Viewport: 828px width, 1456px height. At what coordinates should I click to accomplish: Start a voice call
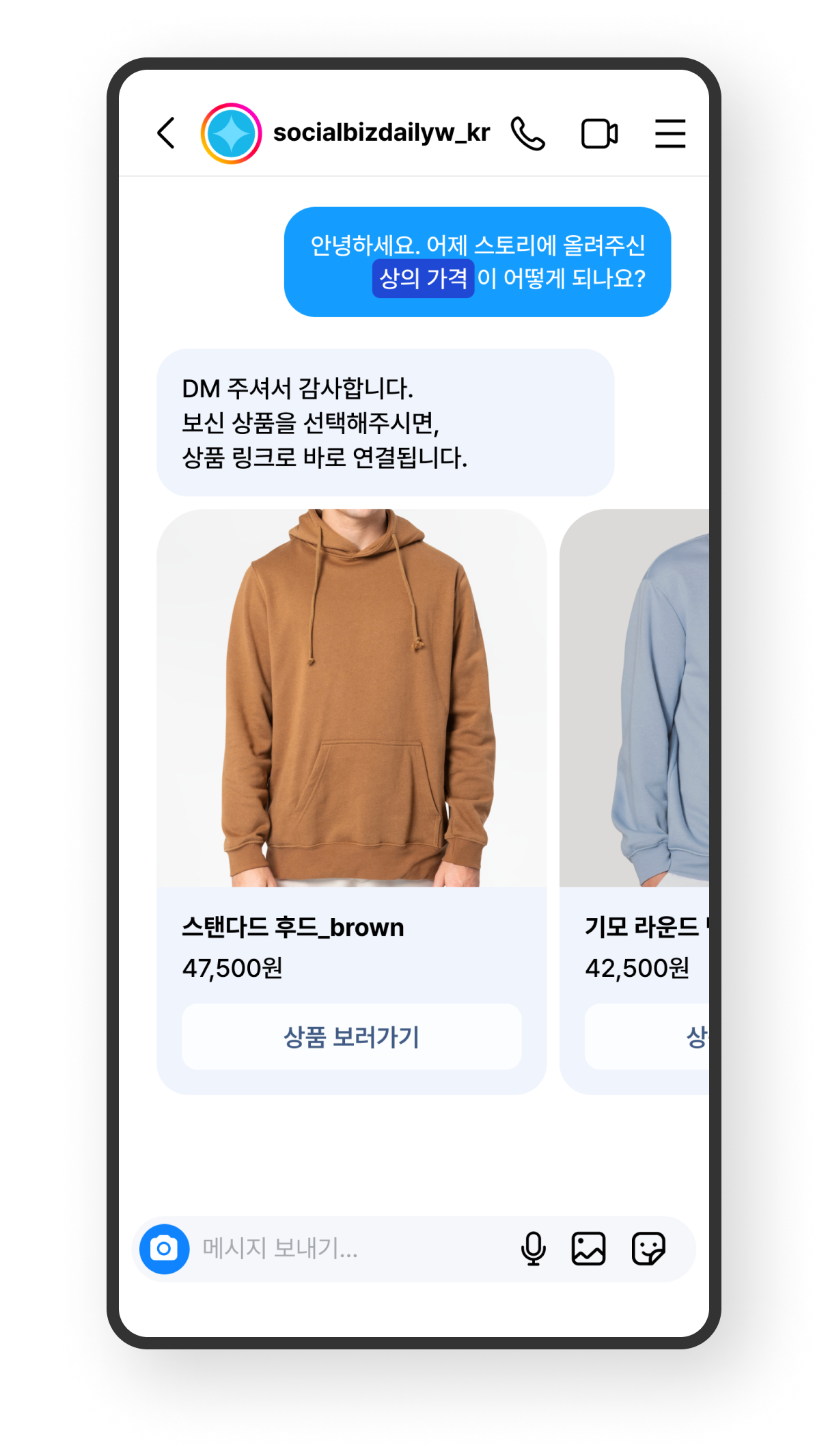[x=527, y=133]
